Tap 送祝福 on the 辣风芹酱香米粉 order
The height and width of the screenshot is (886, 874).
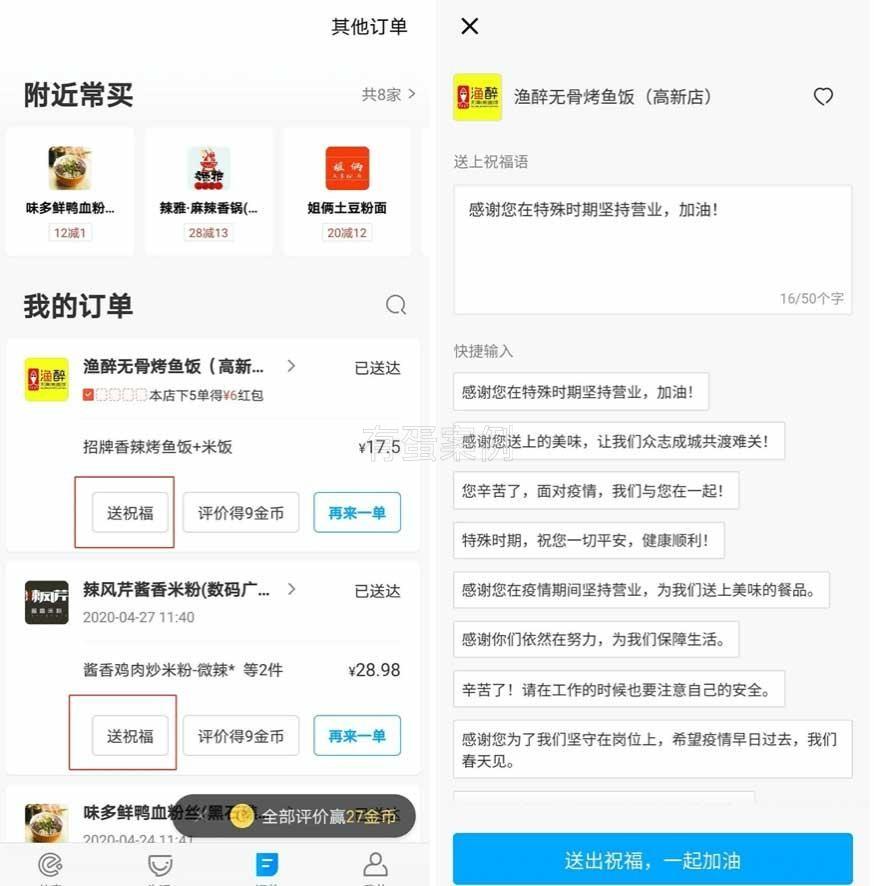(130, 736)
